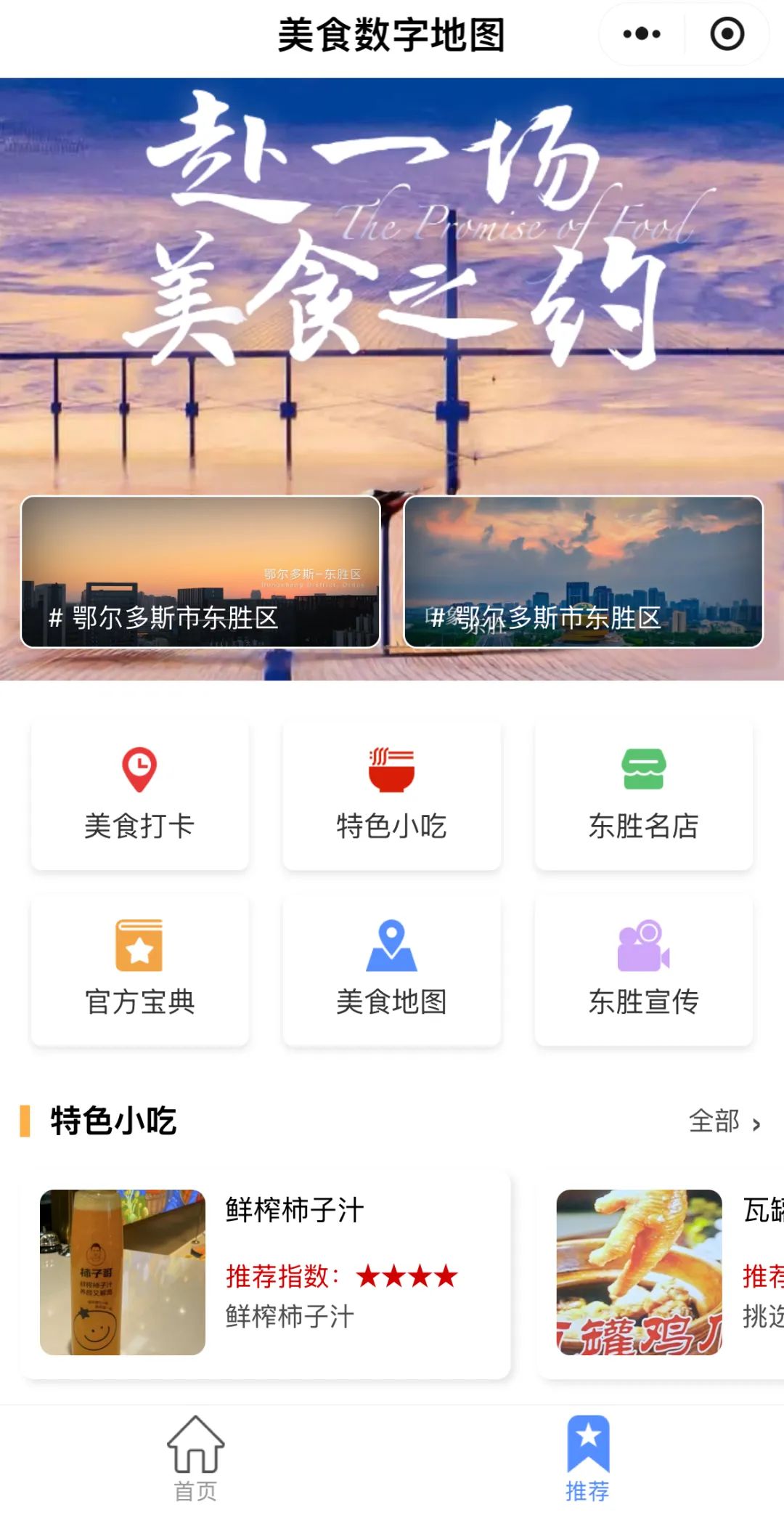Open the clay pot chicken feet card
The height and width of the screenshot is (1515, 784).
point(661,1272)
